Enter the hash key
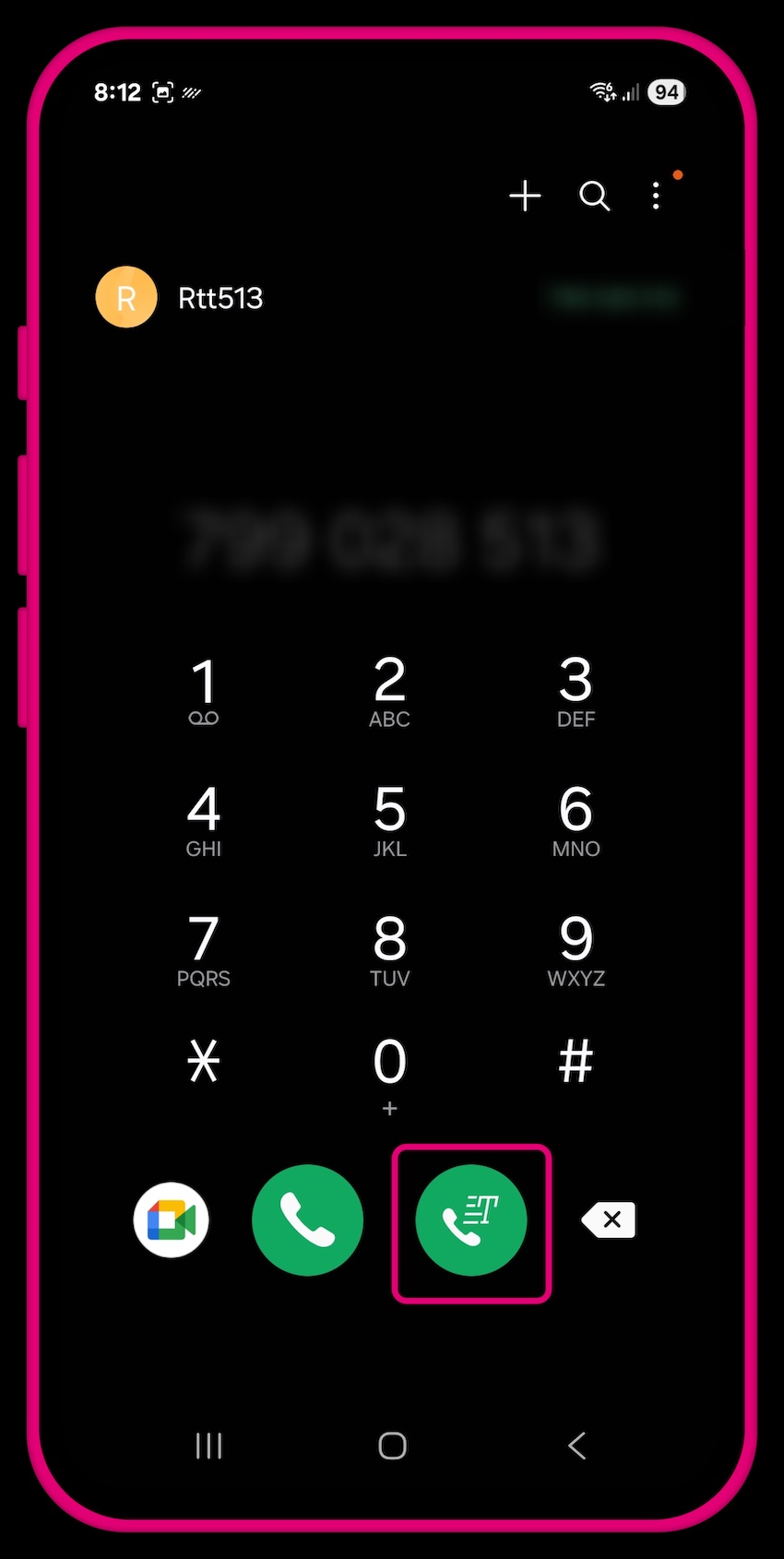This screenshot has height=1559, width=784. tap(576, 1061)
